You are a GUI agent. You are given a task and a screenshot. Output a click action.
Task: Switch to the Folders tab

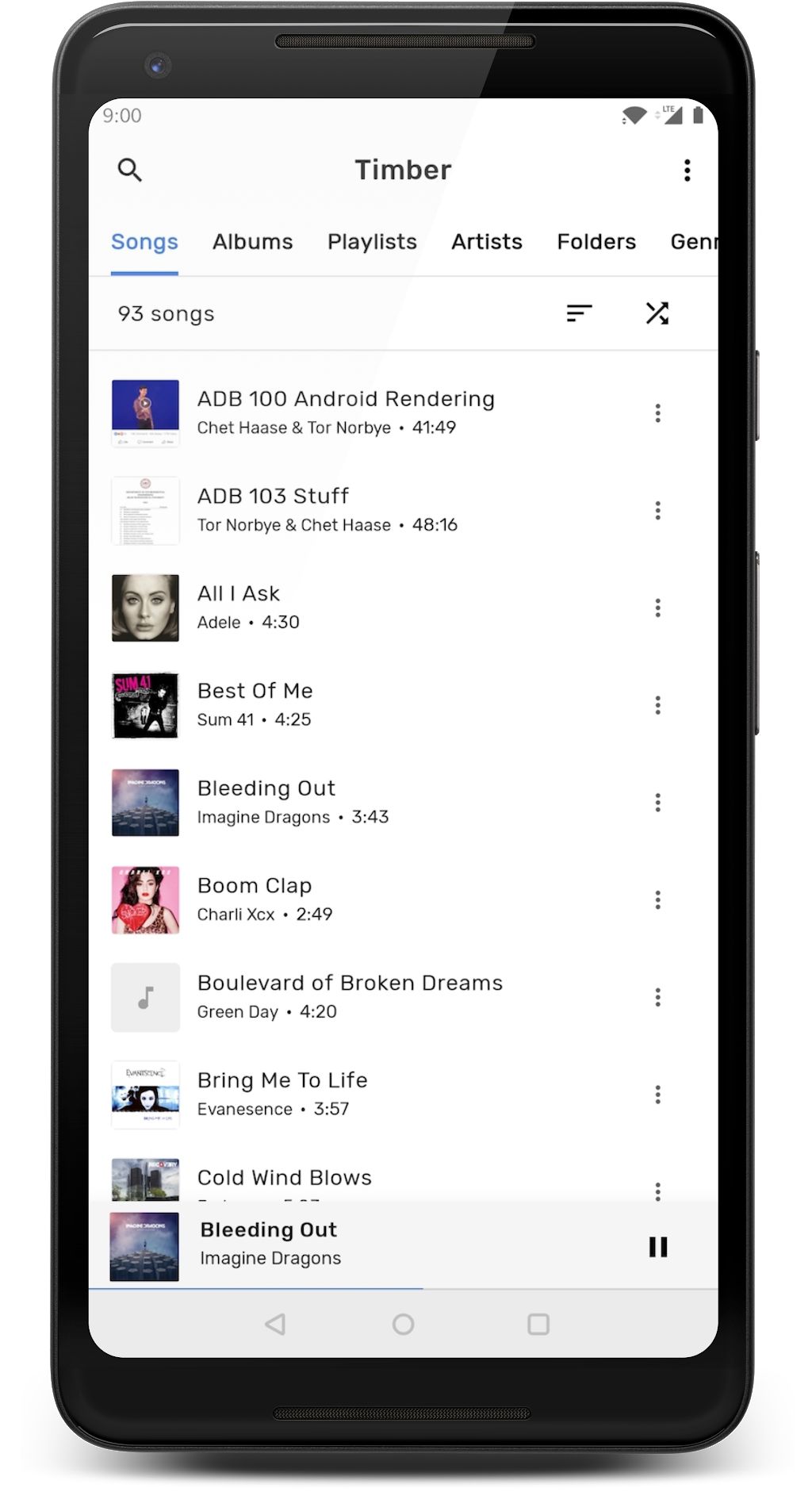click(596, 242)
